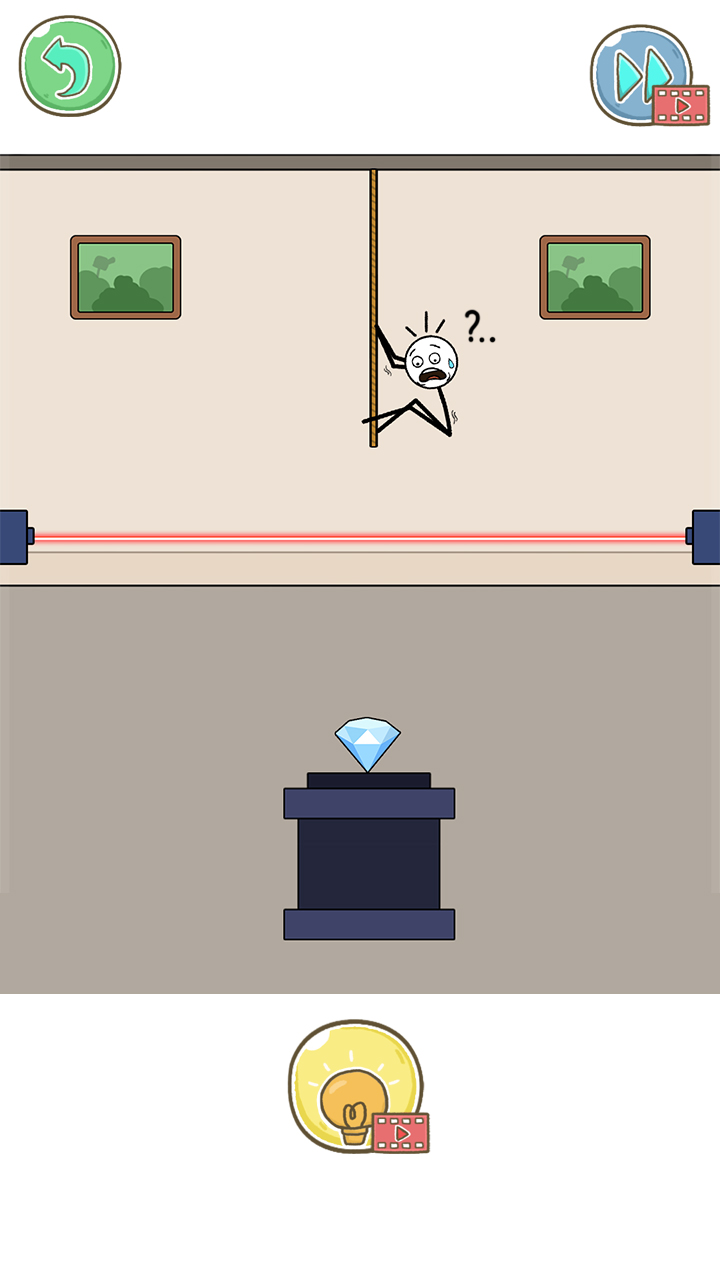Tap the hanging rope
Image resolution: width=720 pixels, height=1280 pixels.
(373, 250)
